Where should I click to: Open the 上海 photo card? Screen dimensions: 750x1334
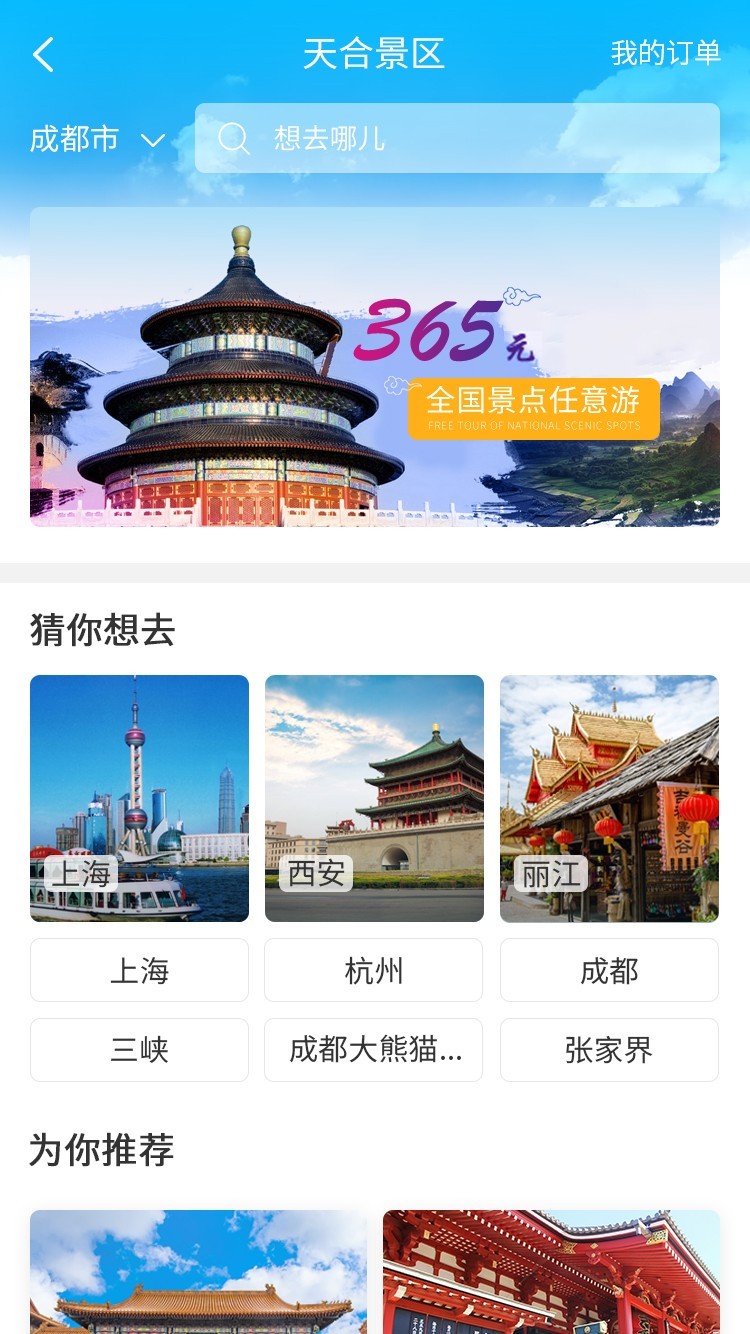(139, 798)
